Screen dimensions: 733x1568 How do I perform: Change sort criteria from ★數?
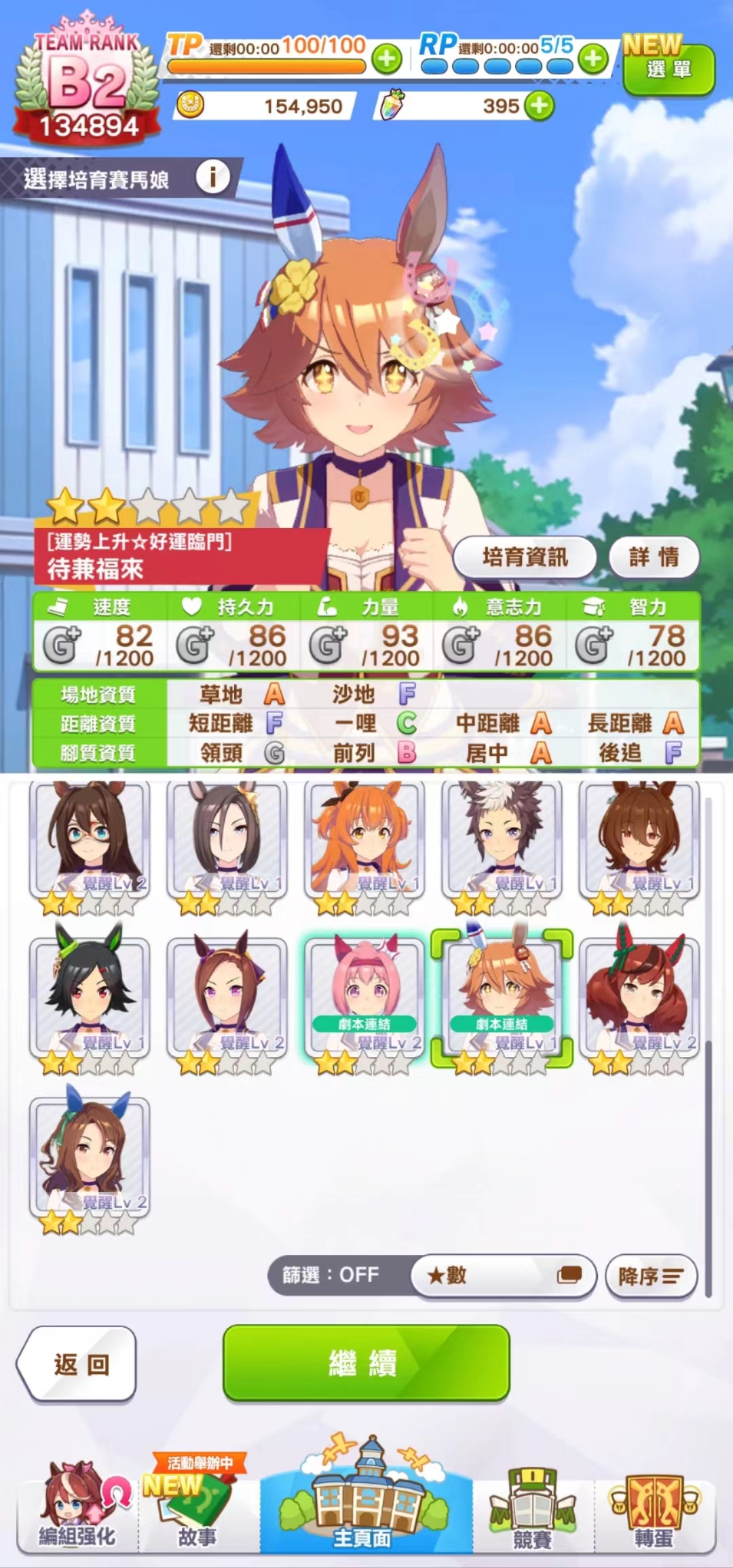(x=504, y=1275)
